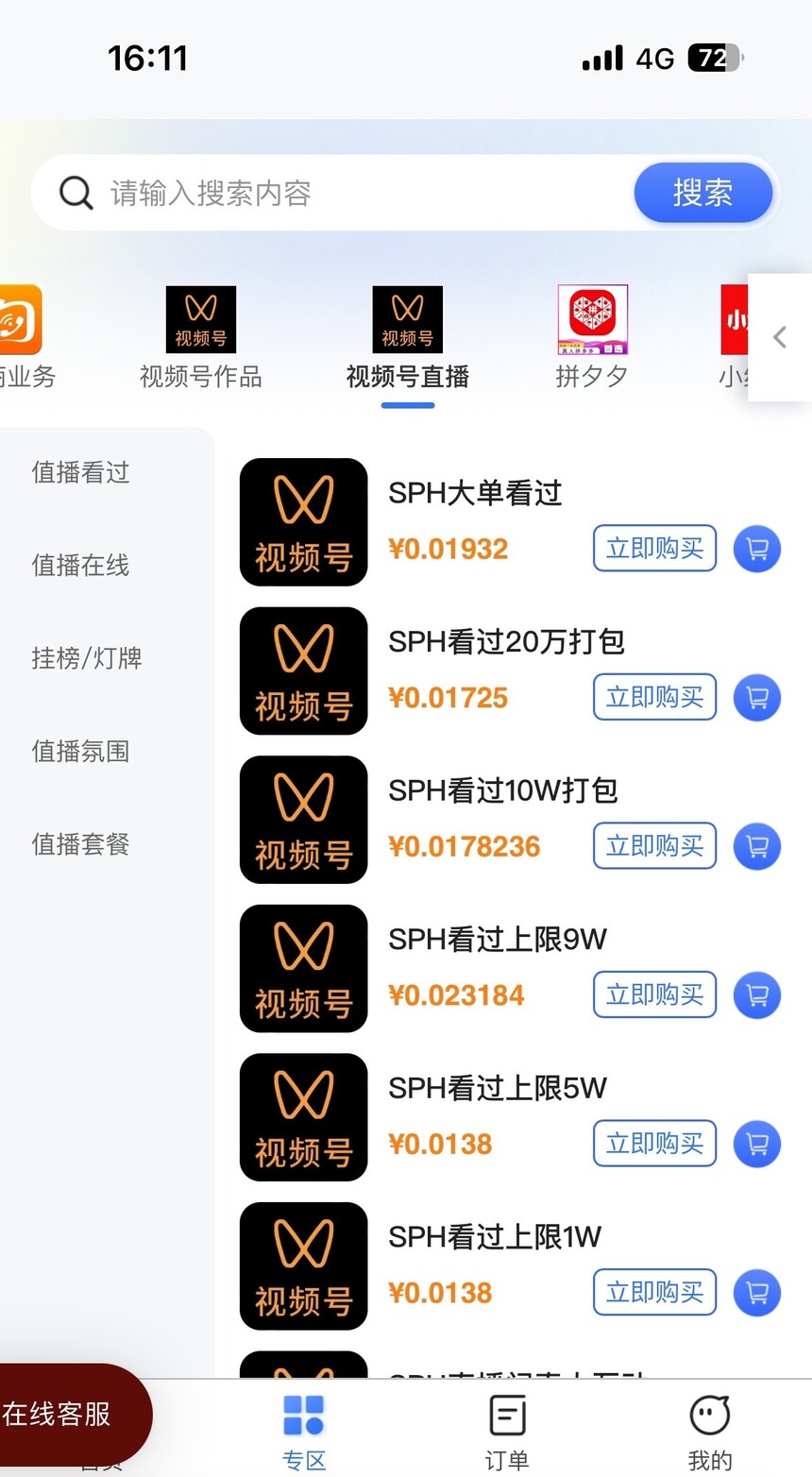Tap 立即购买 for SPH看过10W打包
This screenshot has height=1477, width=812.
click(x=654, y=846)
